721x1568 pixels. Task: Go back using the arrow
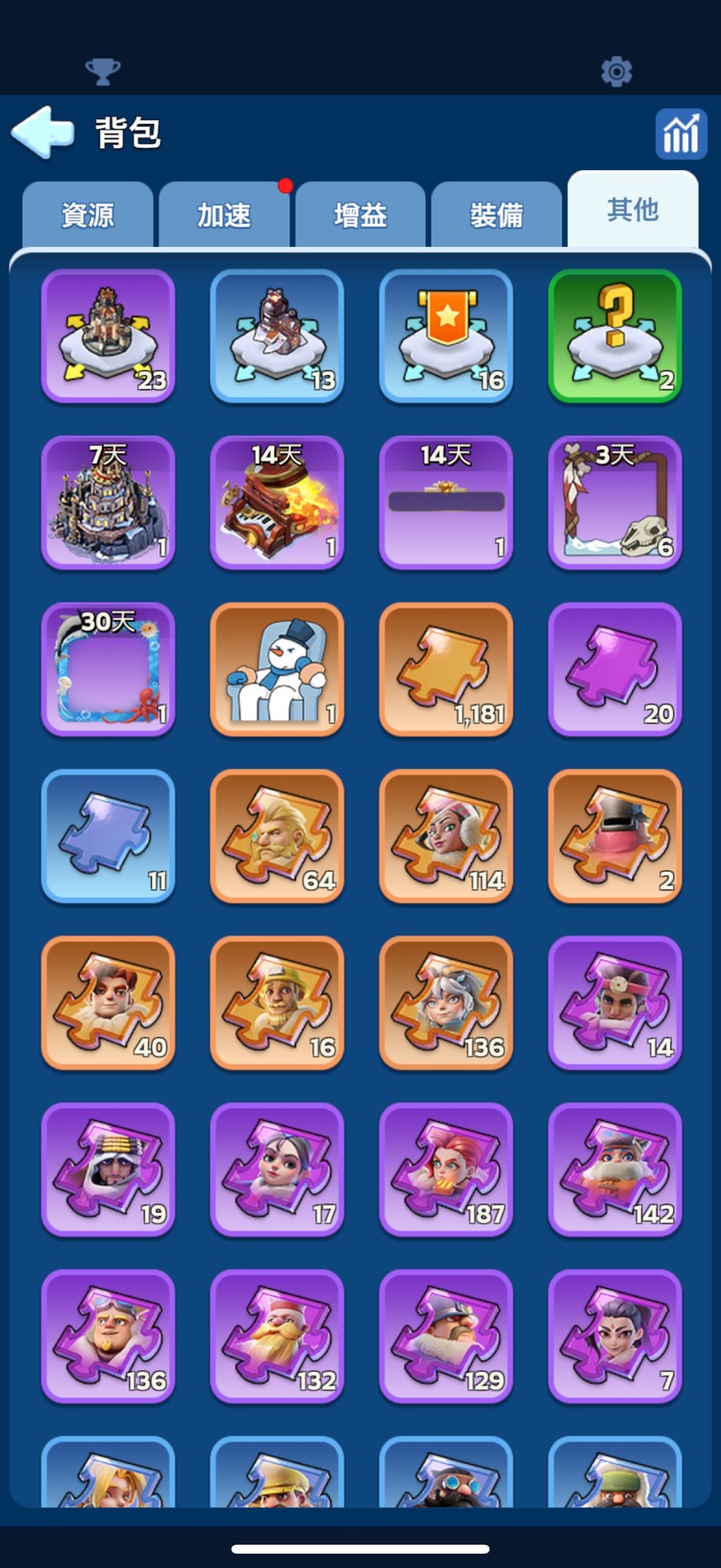pos(43,132)
